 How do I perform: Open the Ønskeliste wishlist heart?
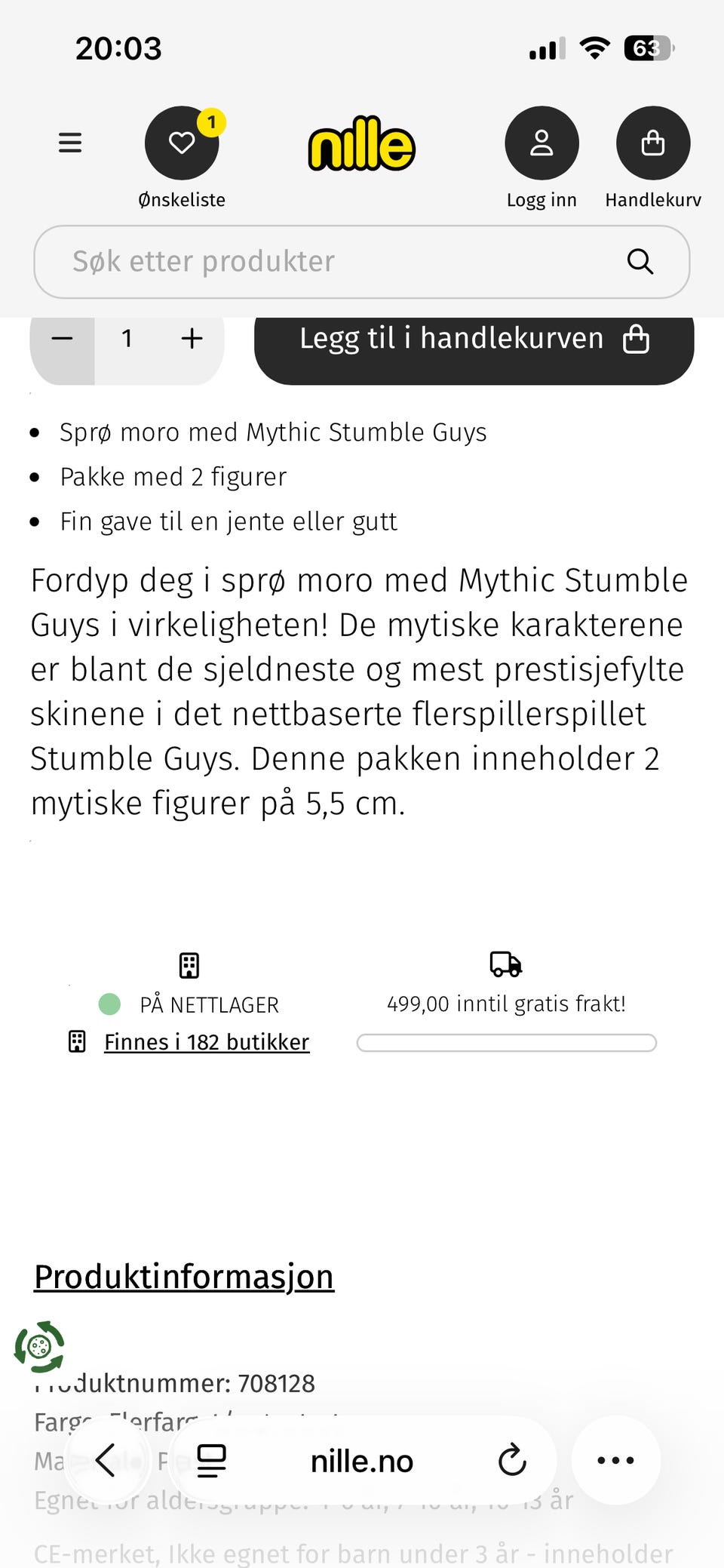181,143
